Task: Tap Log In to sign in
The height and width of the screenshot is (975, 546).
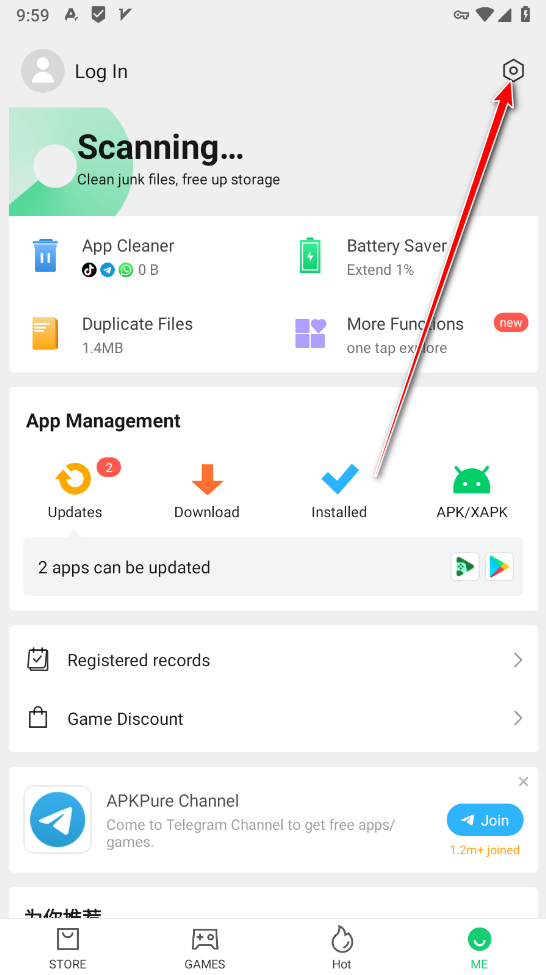Action: [101, 72]
